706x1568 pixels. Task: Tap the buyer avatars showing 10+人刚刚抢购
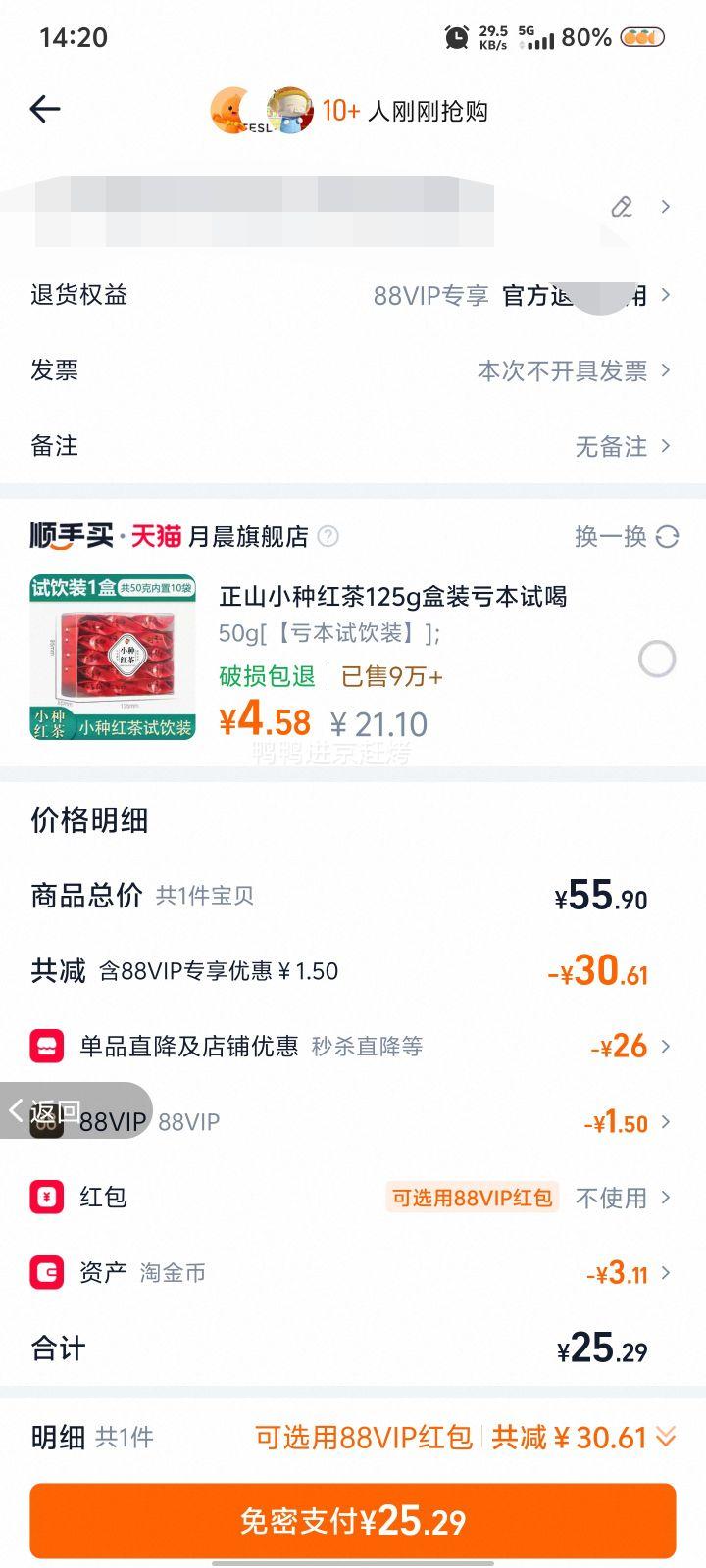click(250, 110)
